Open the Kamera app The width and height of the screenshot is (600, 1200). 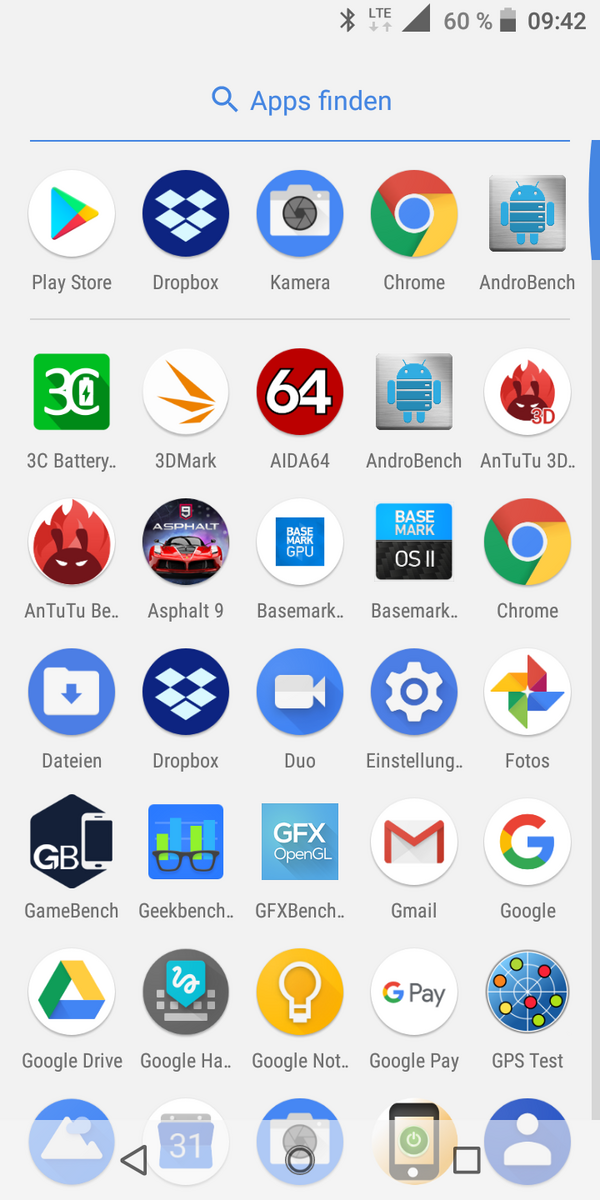tap(300, 214)
